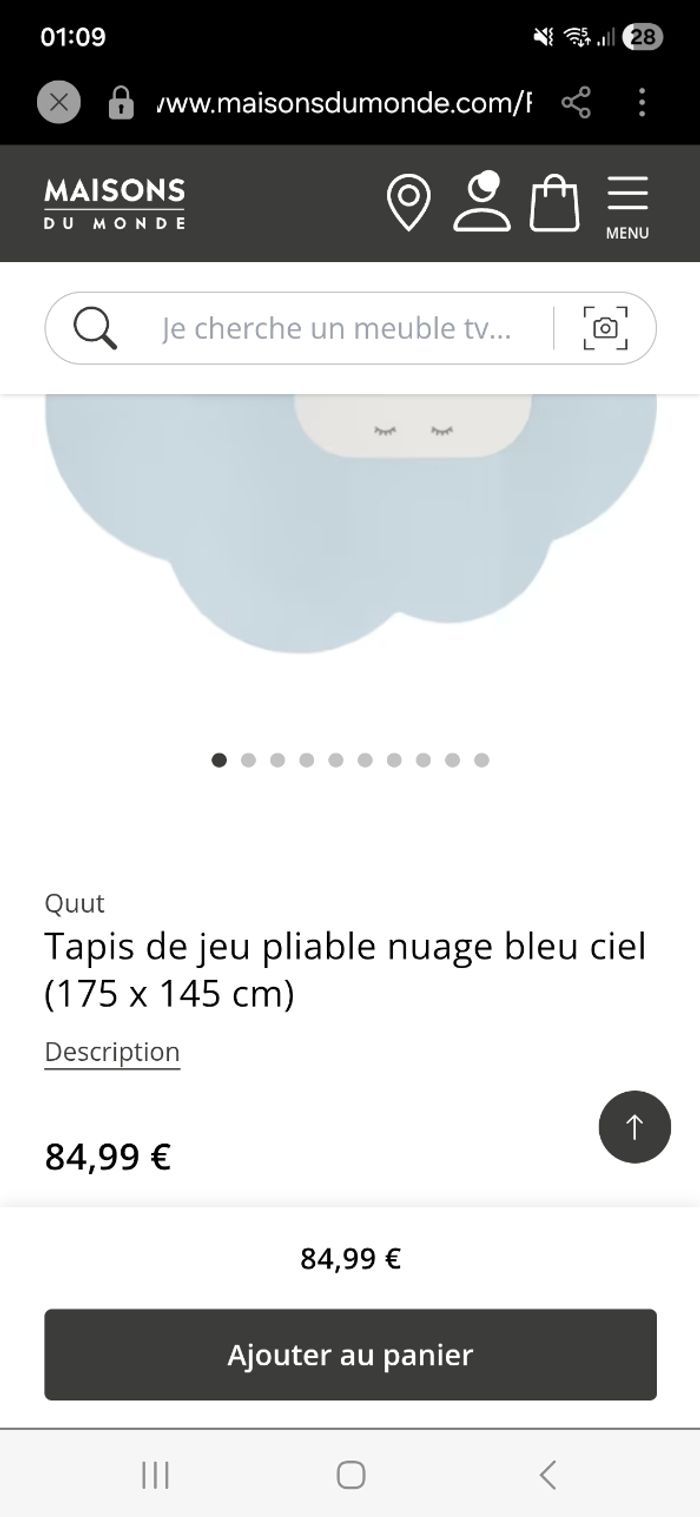Viewport: 700px width, 1517px height.
Task: Open the browser overflow menu
Action: coord(641,102)
